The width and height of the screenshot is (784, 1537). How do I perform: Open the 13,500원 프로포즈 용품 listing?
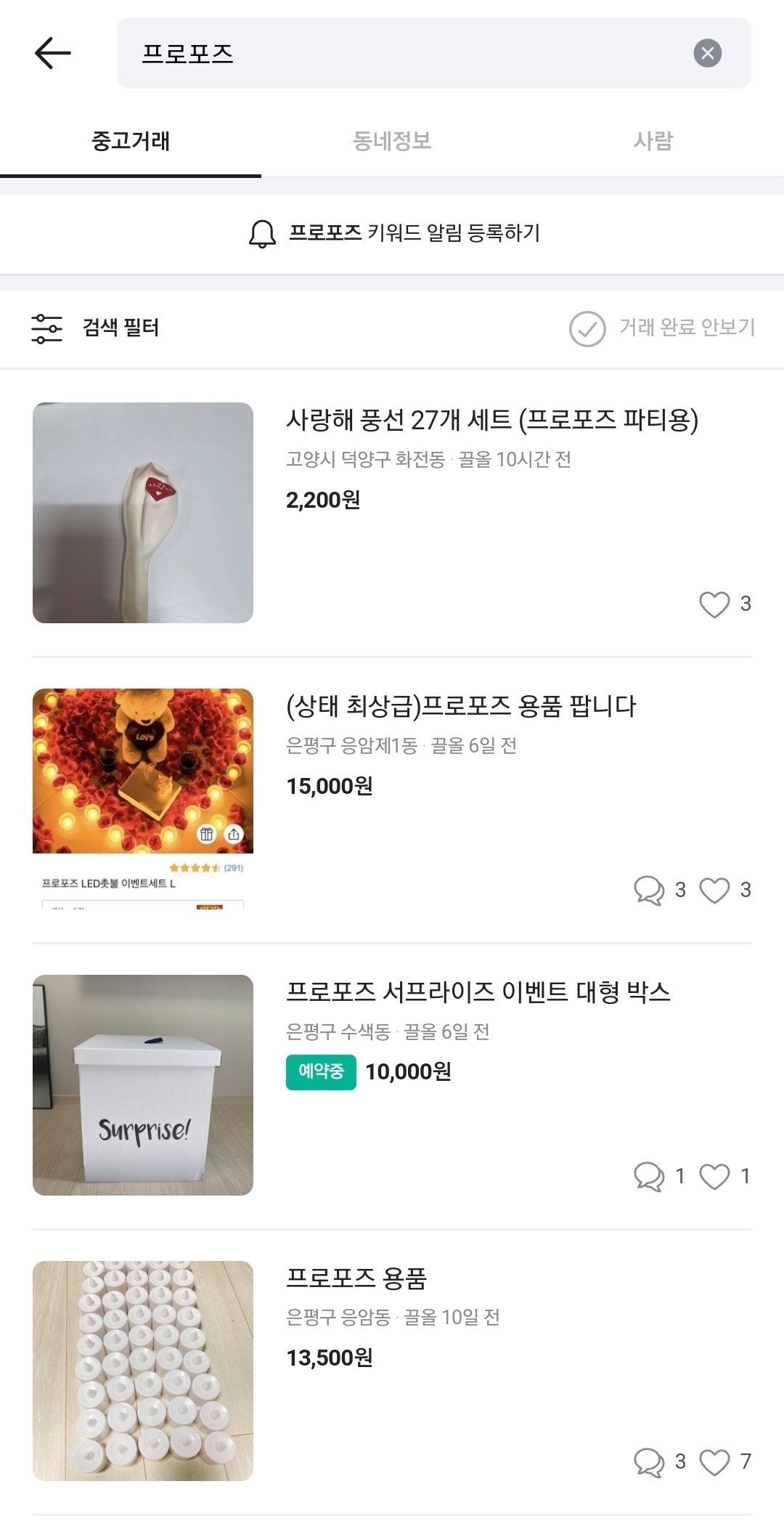(356, 1278)
